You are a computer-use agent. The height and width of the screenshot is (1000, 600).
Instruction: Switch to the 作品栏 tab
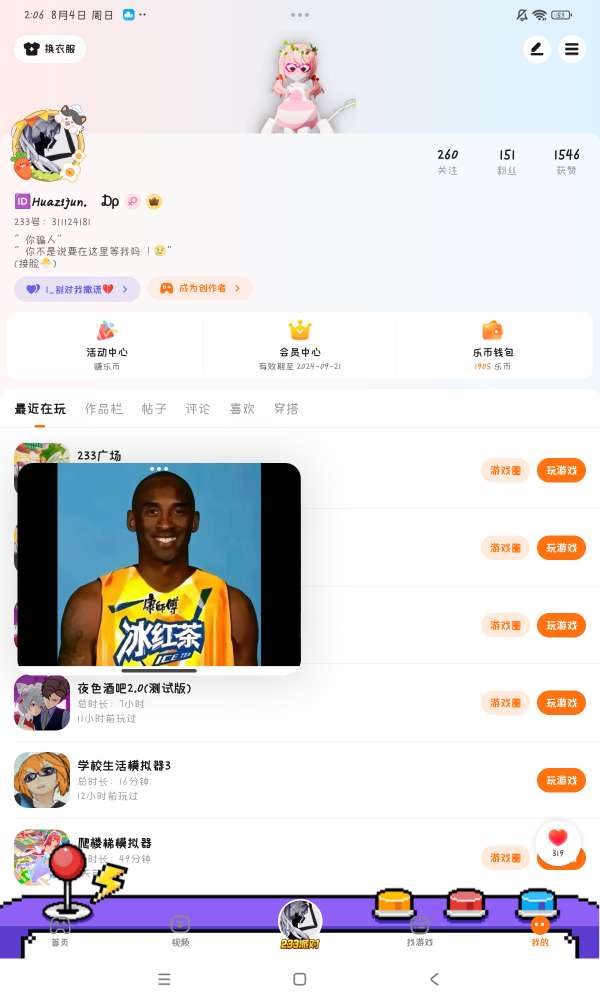pos(103,409)
